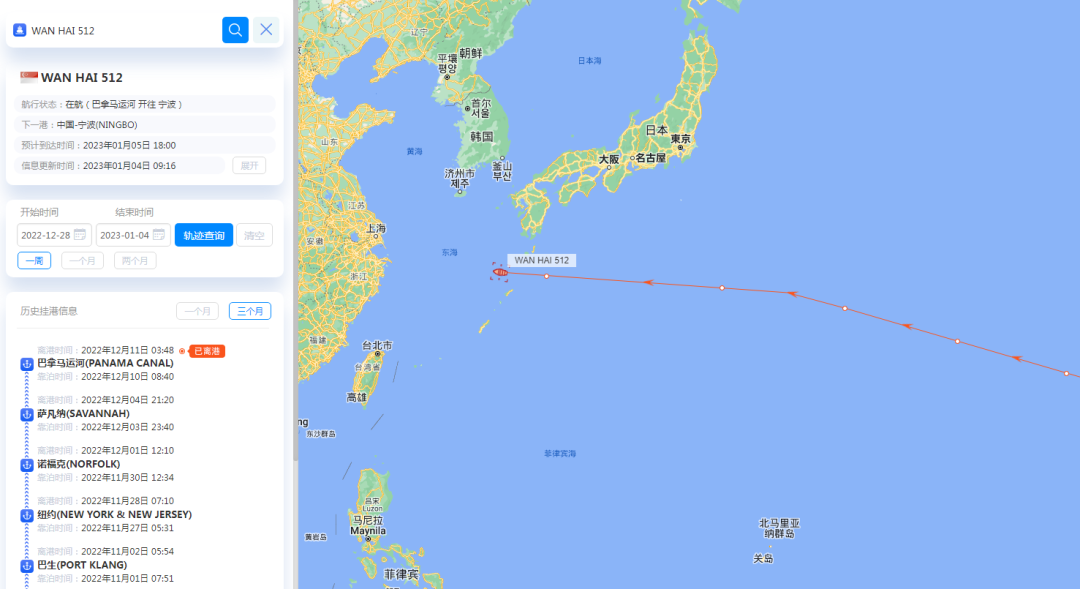Run the 轨迹查询 track query
The height and width of the screenshot is (589, 1080).
click(204, 235)
